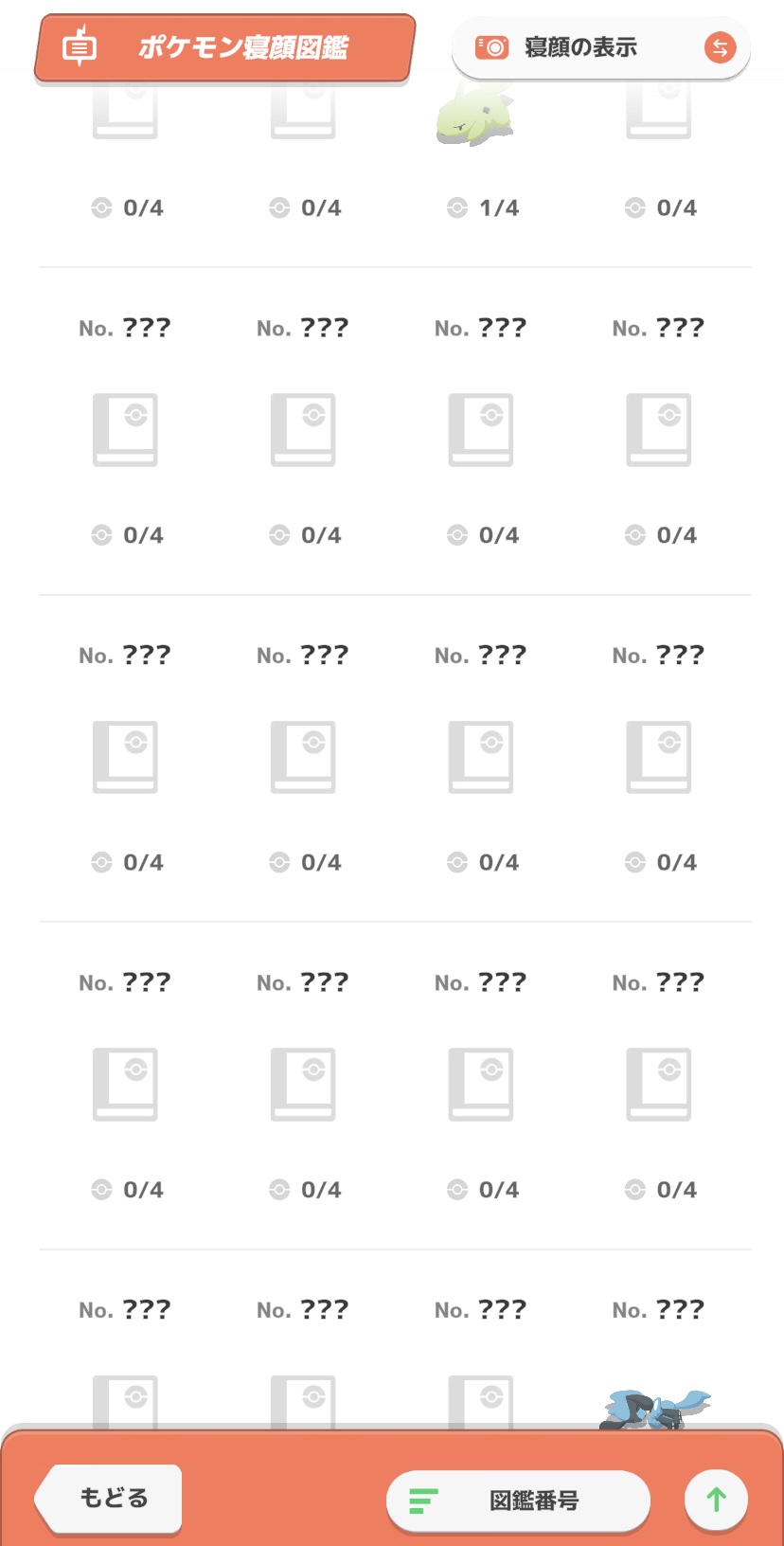
Task: Open the 図鑑番号 sort options
Action: pos(518,1500)
